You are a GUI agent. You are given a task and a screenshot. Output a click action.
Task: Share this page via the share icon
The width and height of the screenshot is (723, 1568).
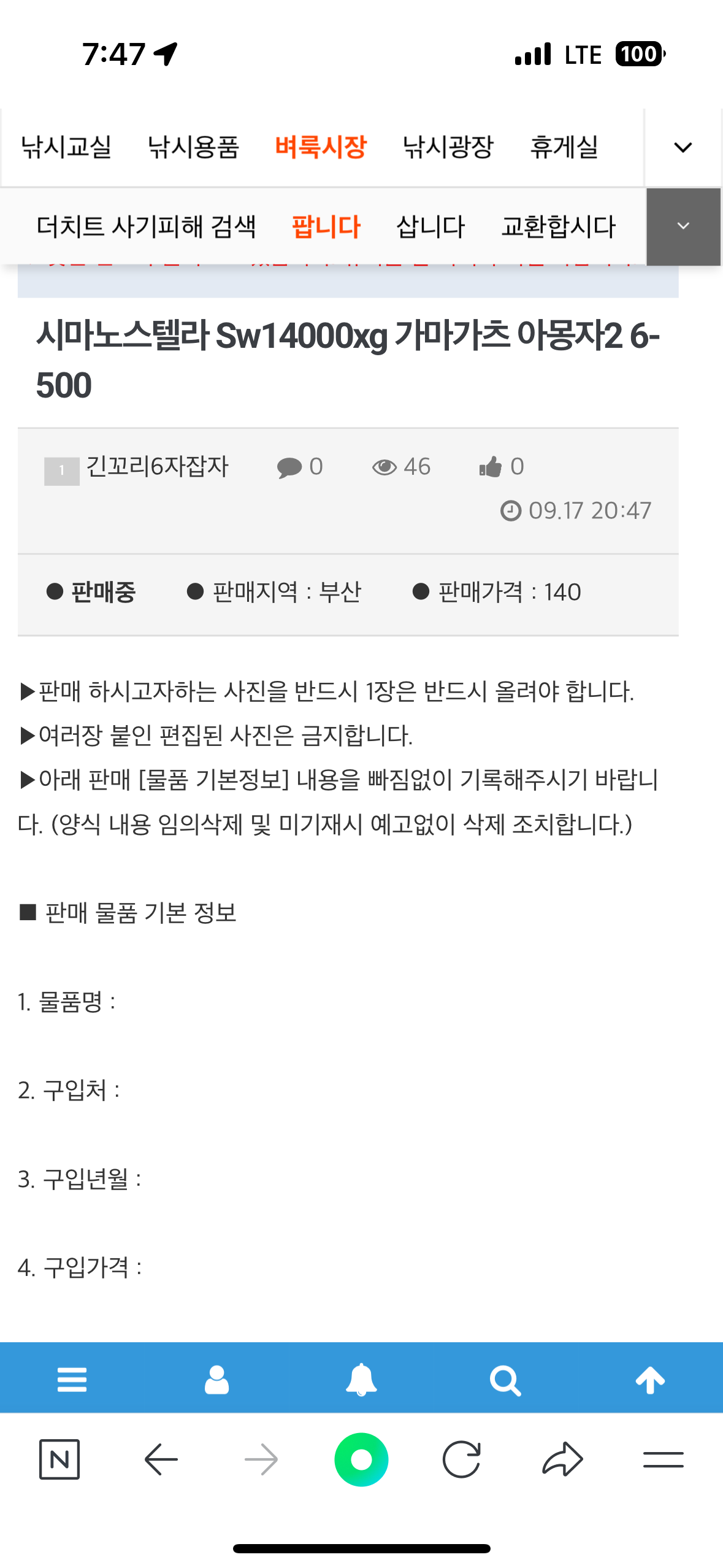click(x=562, y=1459)
